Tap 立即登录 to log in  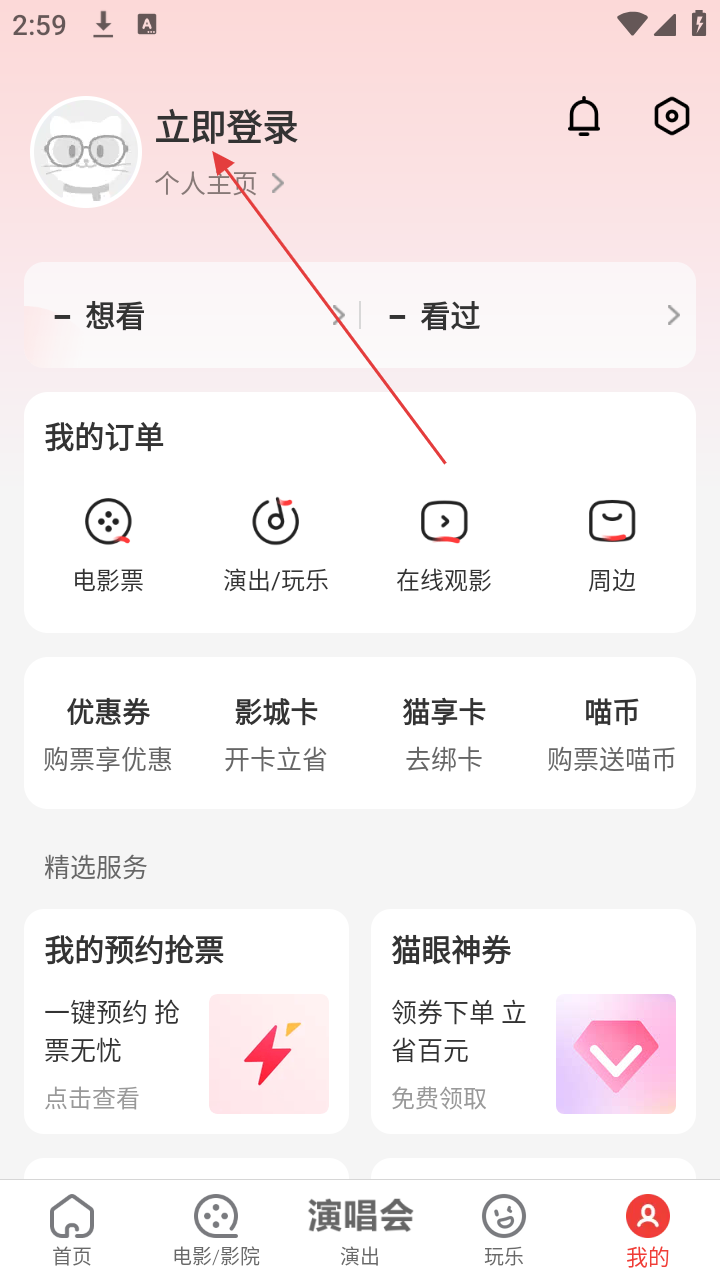pos(227,128)
